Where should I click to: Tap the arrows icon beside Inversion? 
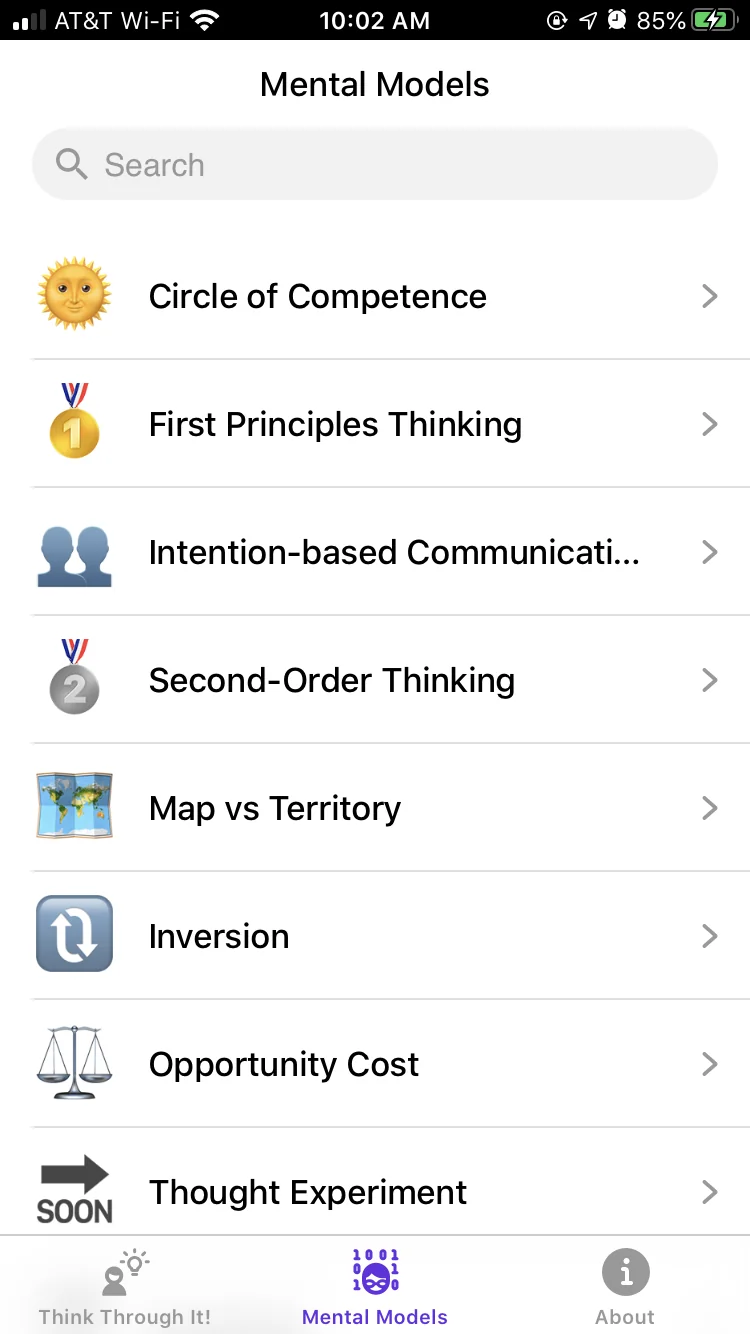(74, 936)
